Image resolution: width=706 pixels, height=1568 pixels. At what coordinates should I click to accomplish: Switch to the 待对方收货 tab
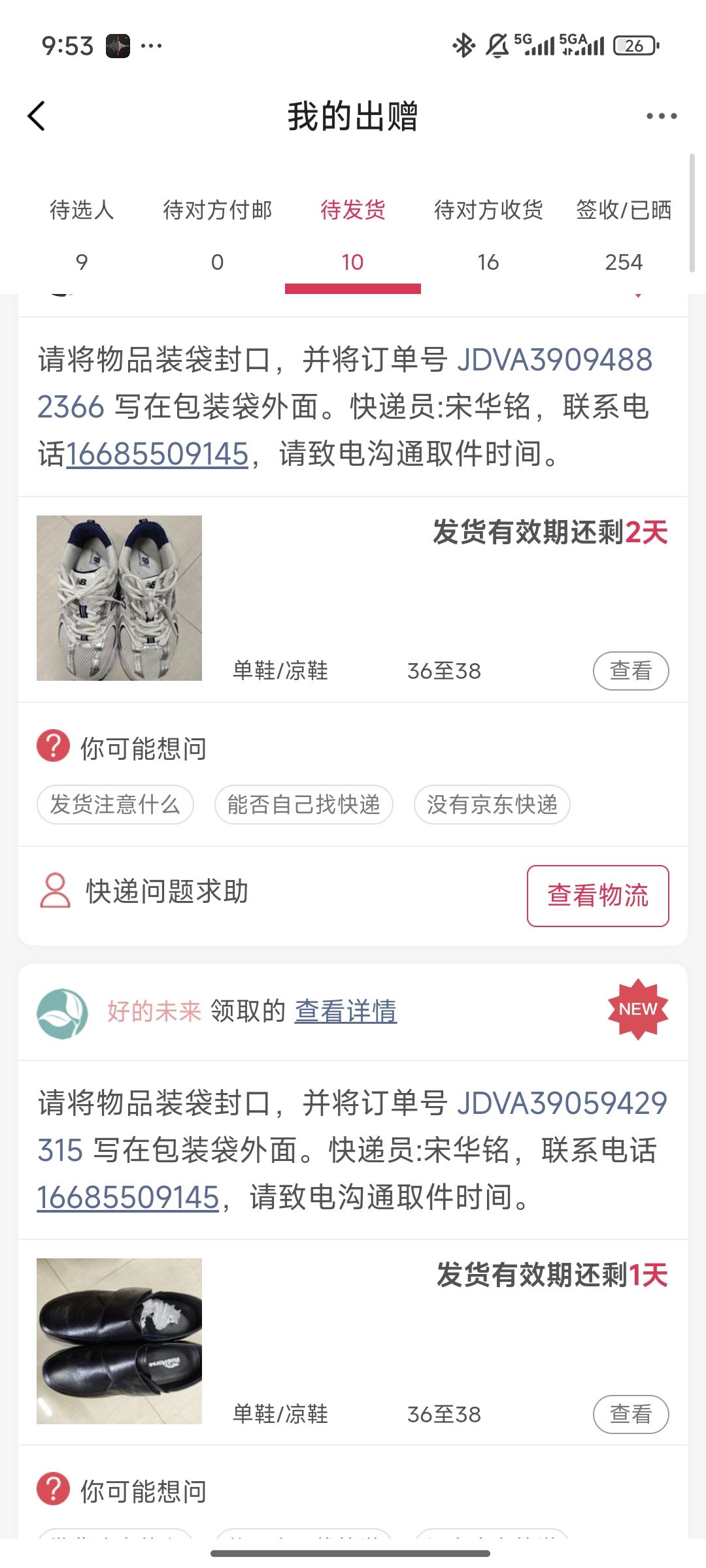[488, 234]
